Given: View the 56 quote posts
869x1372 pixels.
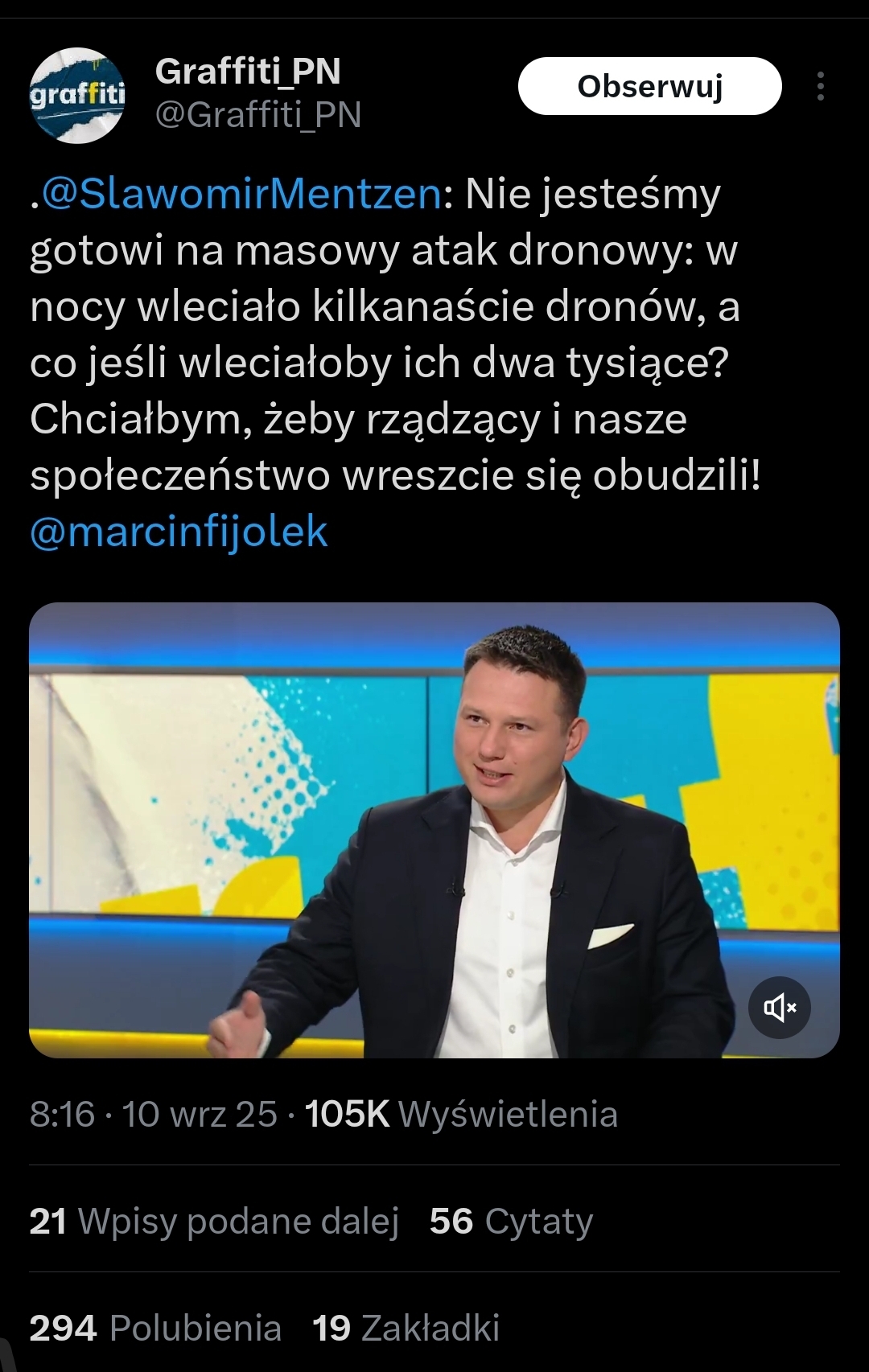Looking at the screenshot, I should [x=511, y=1221].
